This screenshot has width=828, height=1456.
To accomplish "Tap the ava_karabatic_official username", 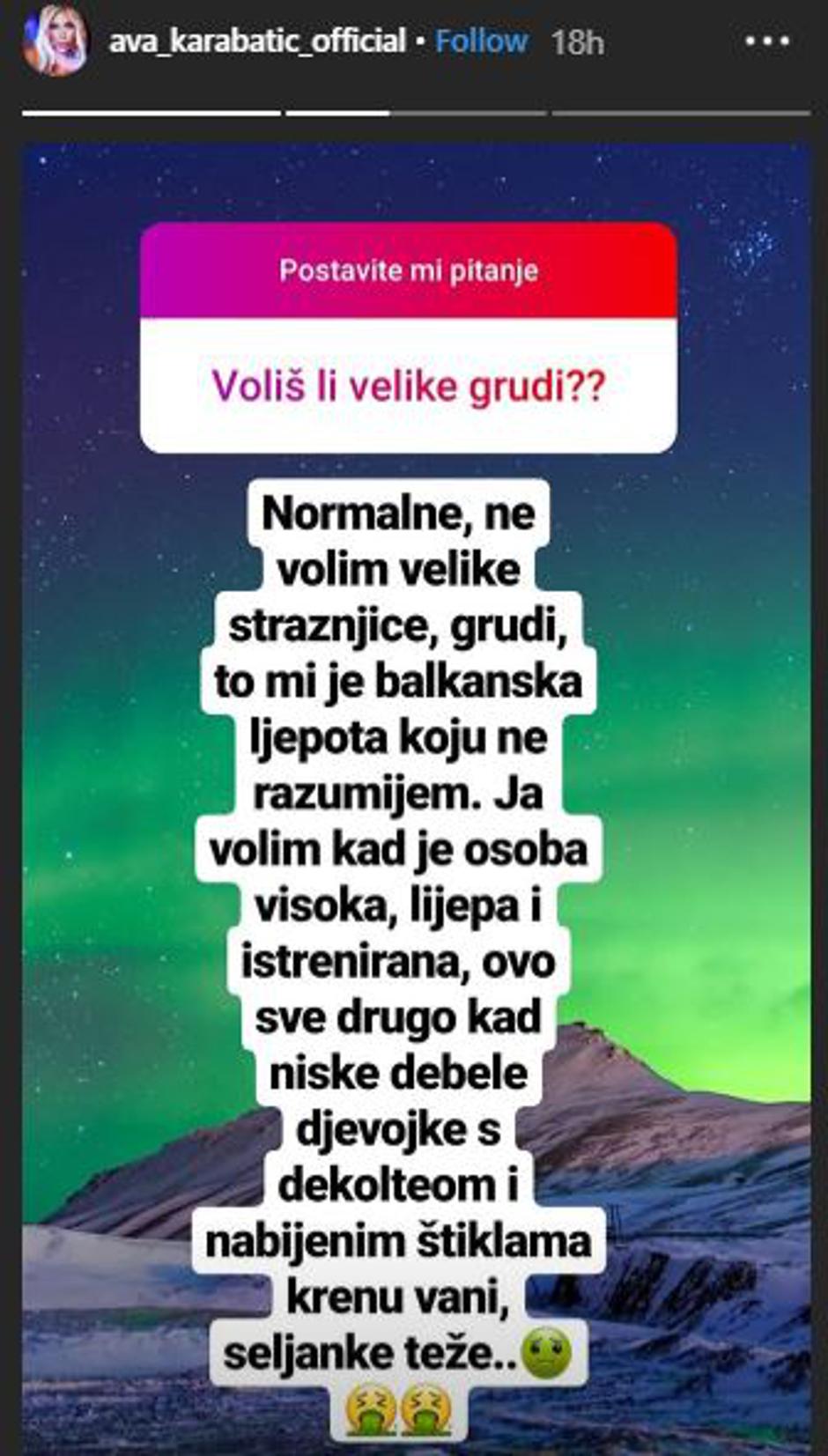I will click(257, 41).
